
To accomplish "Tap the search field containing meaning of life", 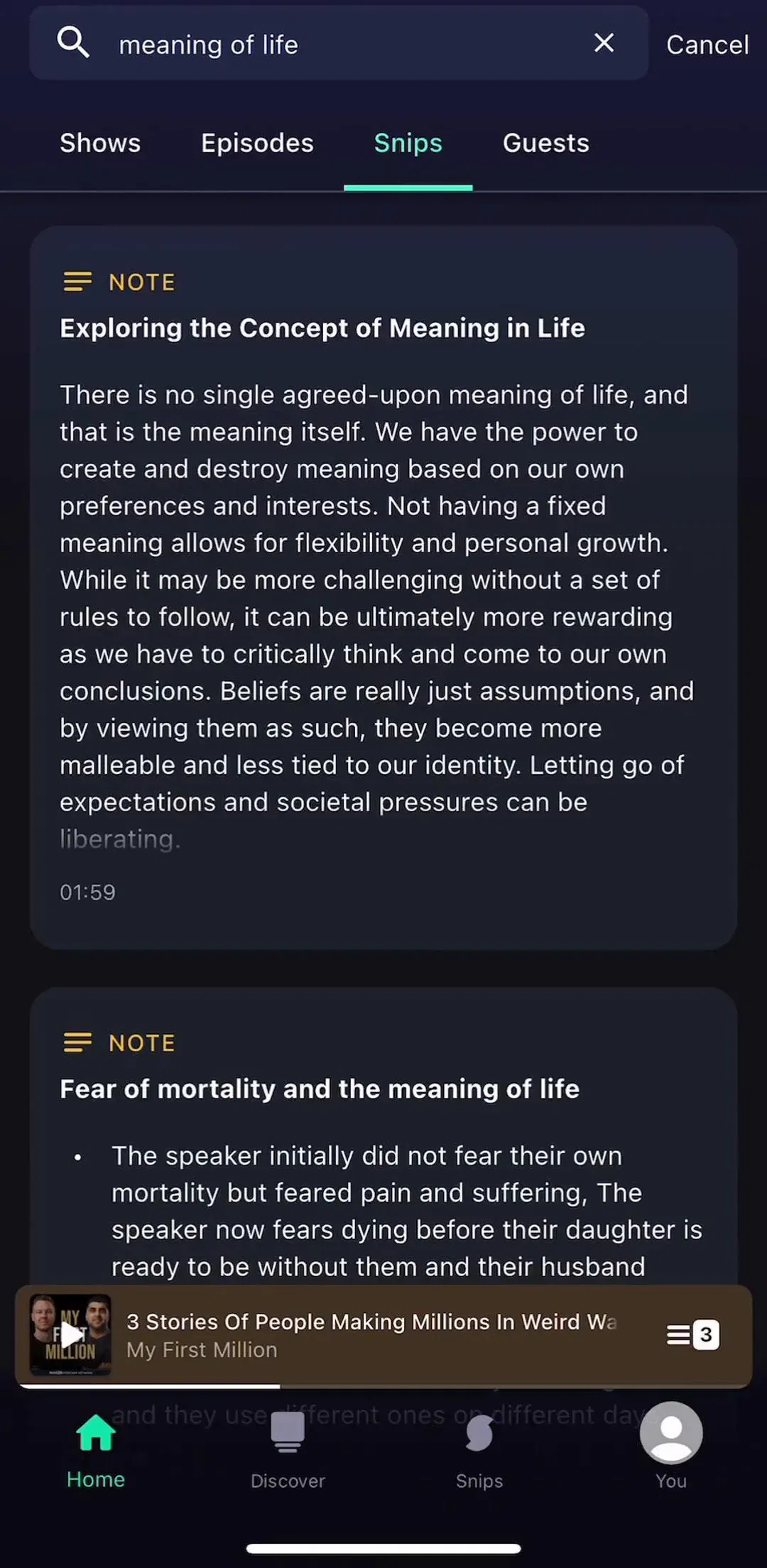I will (338, 43).
